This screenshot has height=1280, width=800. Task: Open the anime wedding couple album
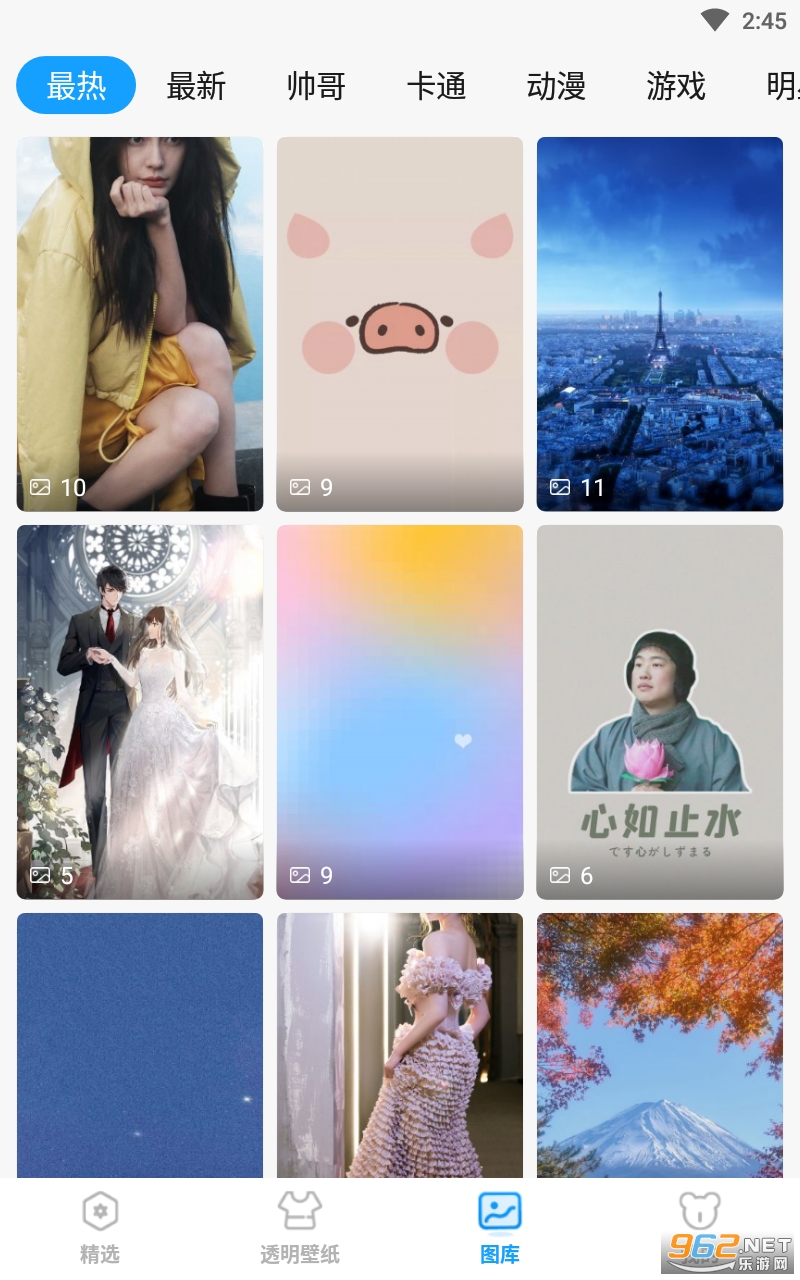click(x=140, y=711)
